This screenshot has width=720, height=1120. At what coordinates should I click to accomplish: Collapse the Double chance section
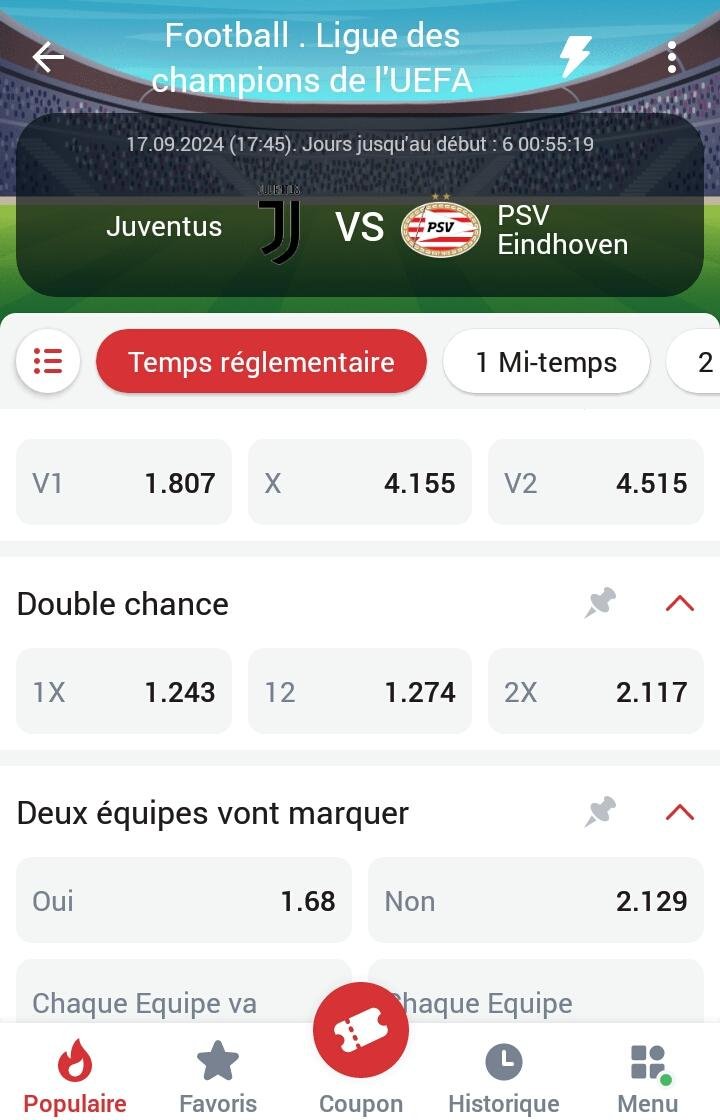(x=679, y=603)
